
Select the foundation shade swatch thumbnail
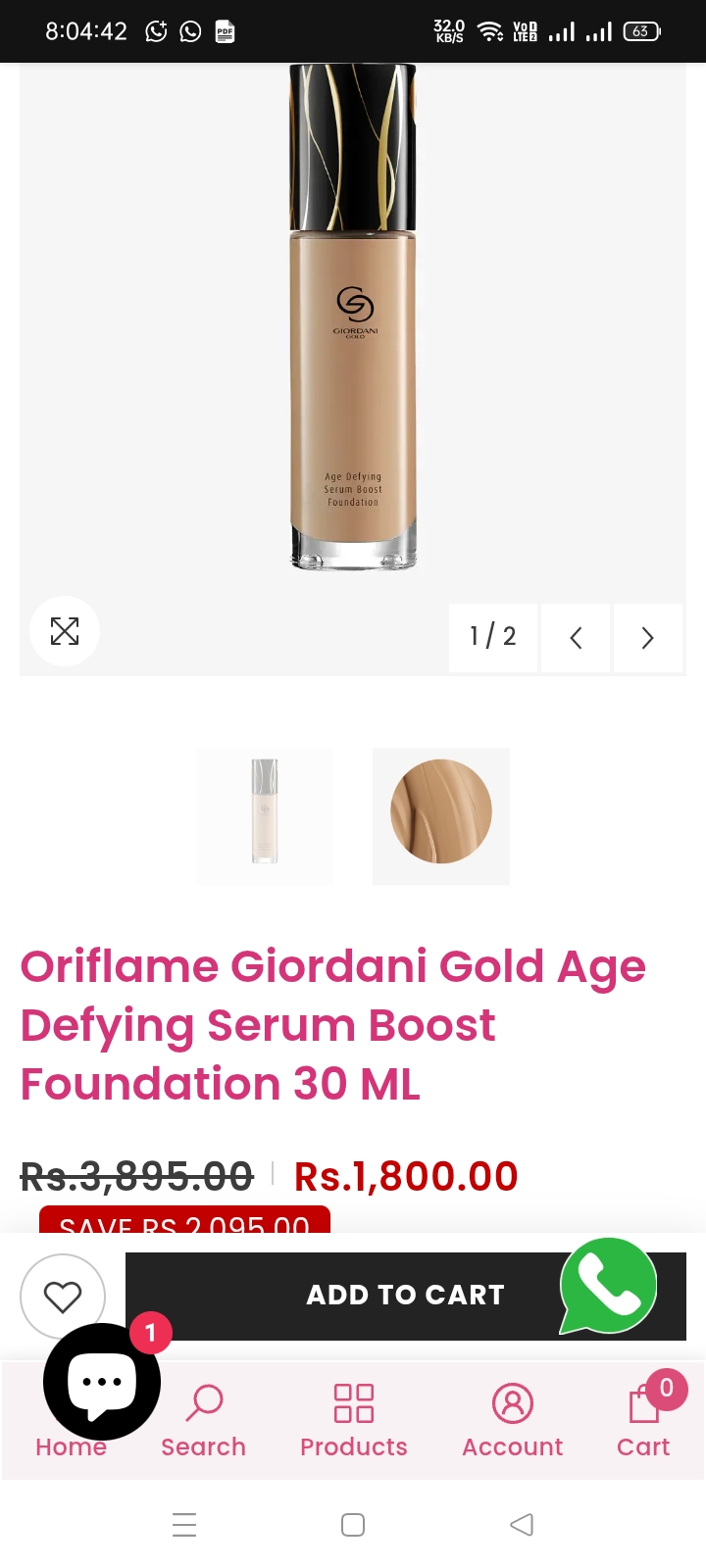[441, 815]
